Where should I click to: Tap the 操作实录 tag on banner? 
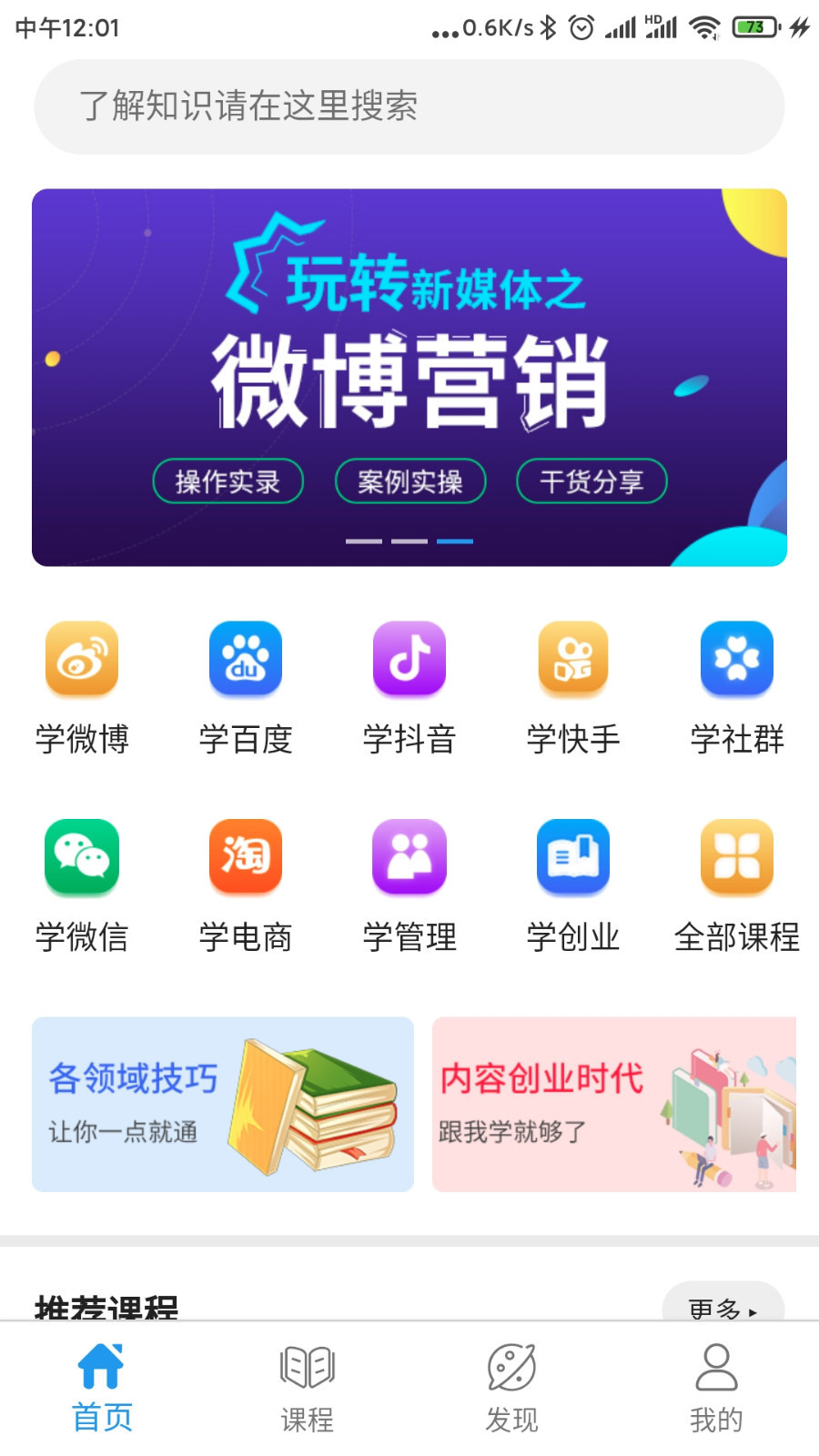point(227,480)
